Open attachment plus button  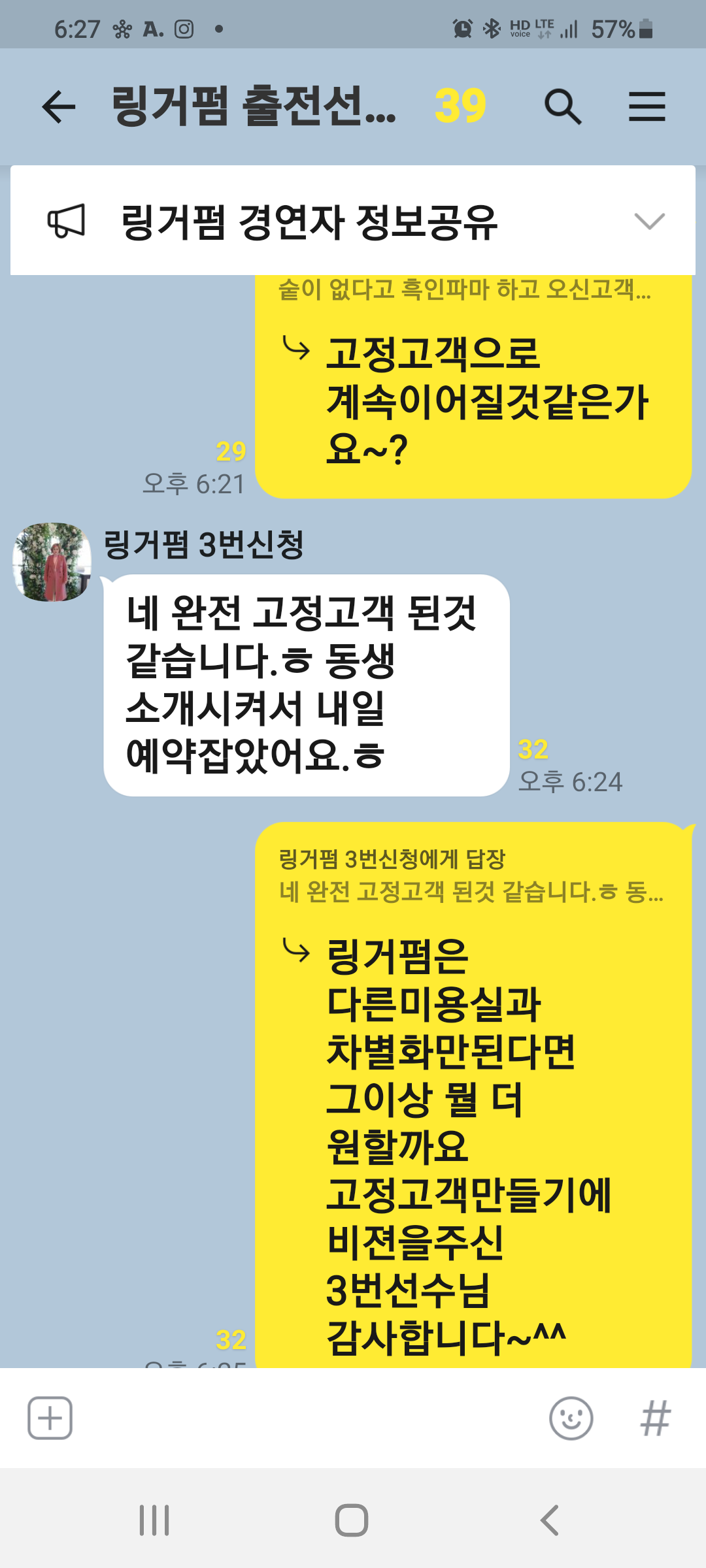50,1418
